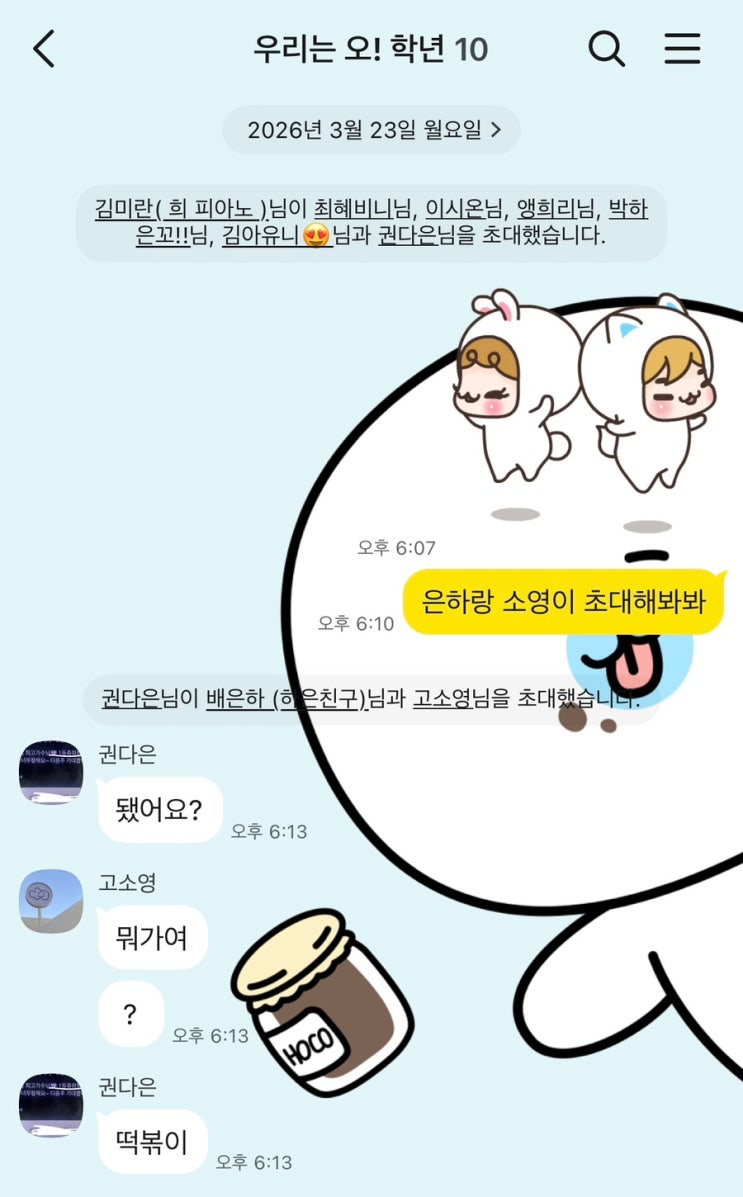The image size is (743, 1197).
Task: Open 권다은's avatar beside 떡볶이
Action: coord(51,1105)
